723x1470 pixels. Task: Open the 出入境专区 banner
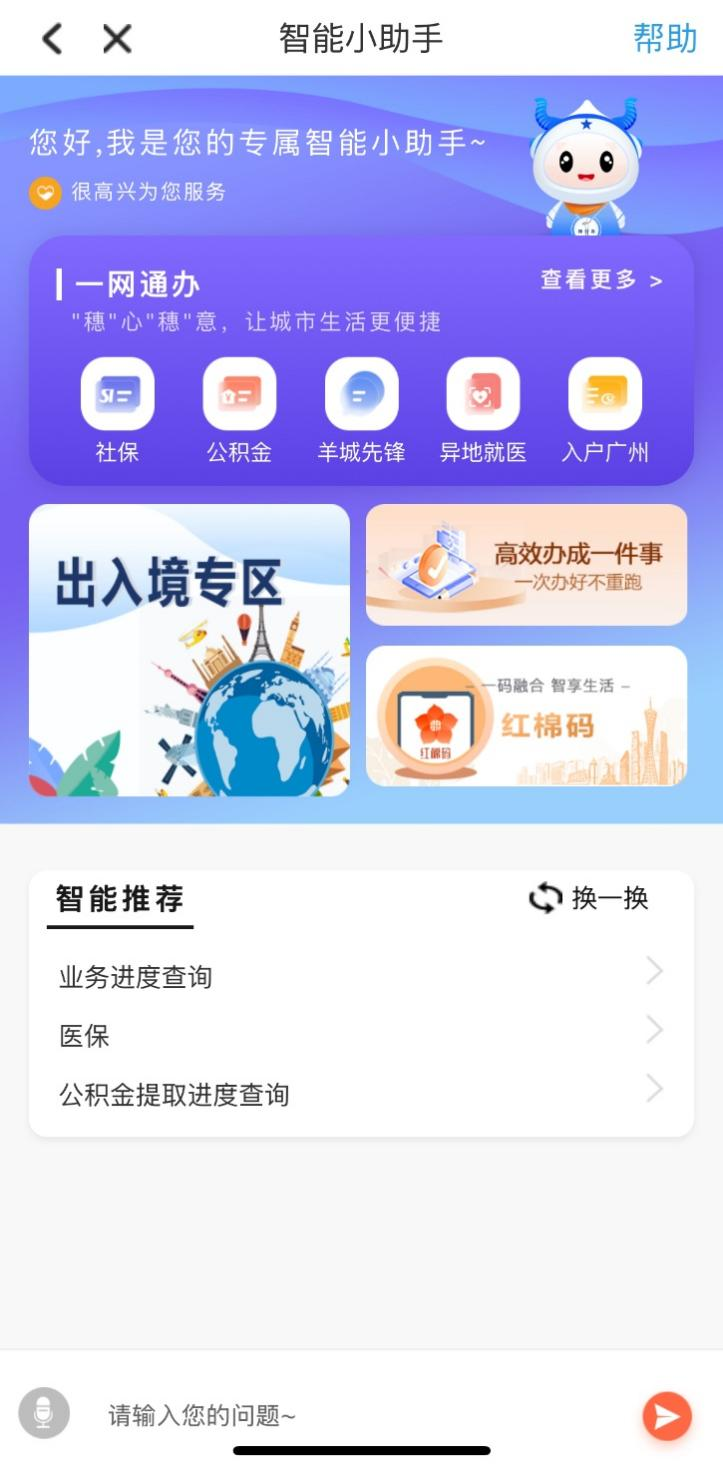pos(189,650)
